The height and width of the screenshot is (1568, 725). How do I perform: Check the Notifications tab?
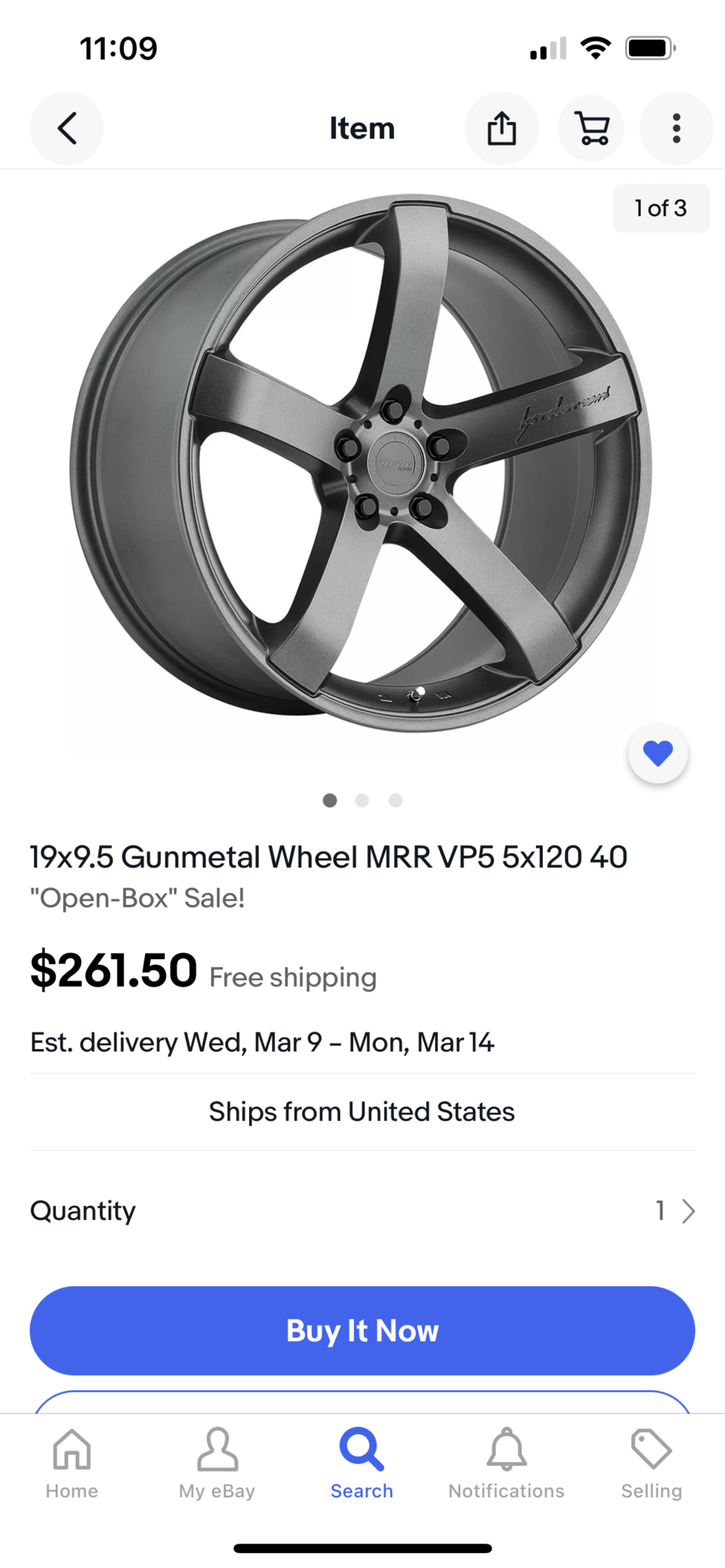[x=507, y=1463]
